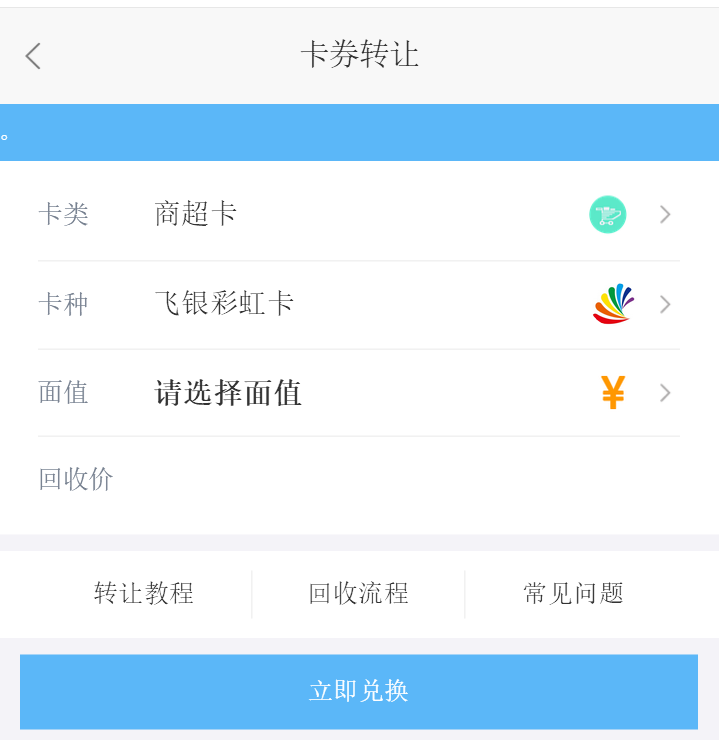719x740 pixels.
Task: Open 常见问题
Action: pos(574,594)
